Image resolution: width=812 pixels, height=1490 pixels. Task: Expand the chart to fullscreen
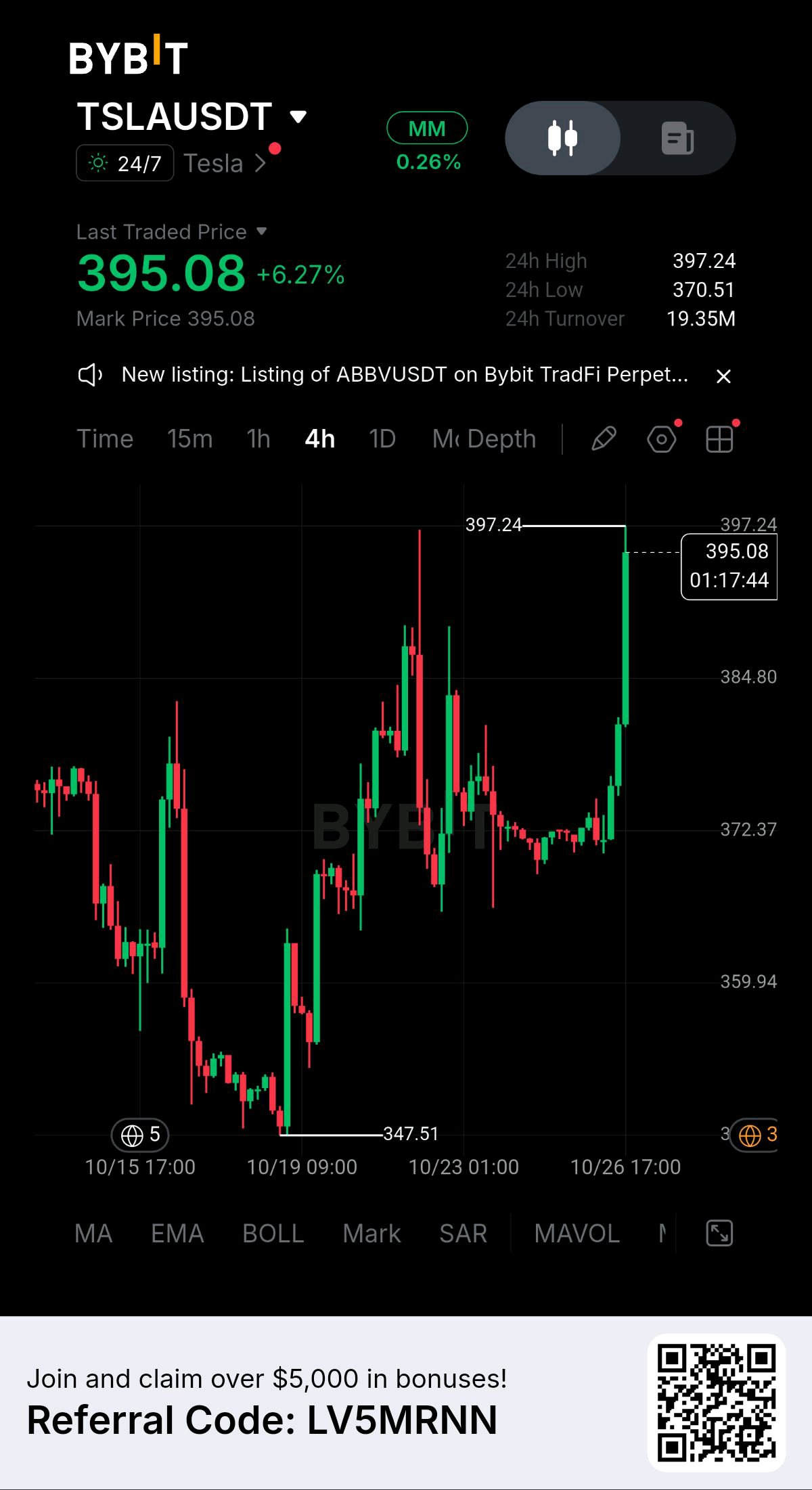[x=719, y=1233]
